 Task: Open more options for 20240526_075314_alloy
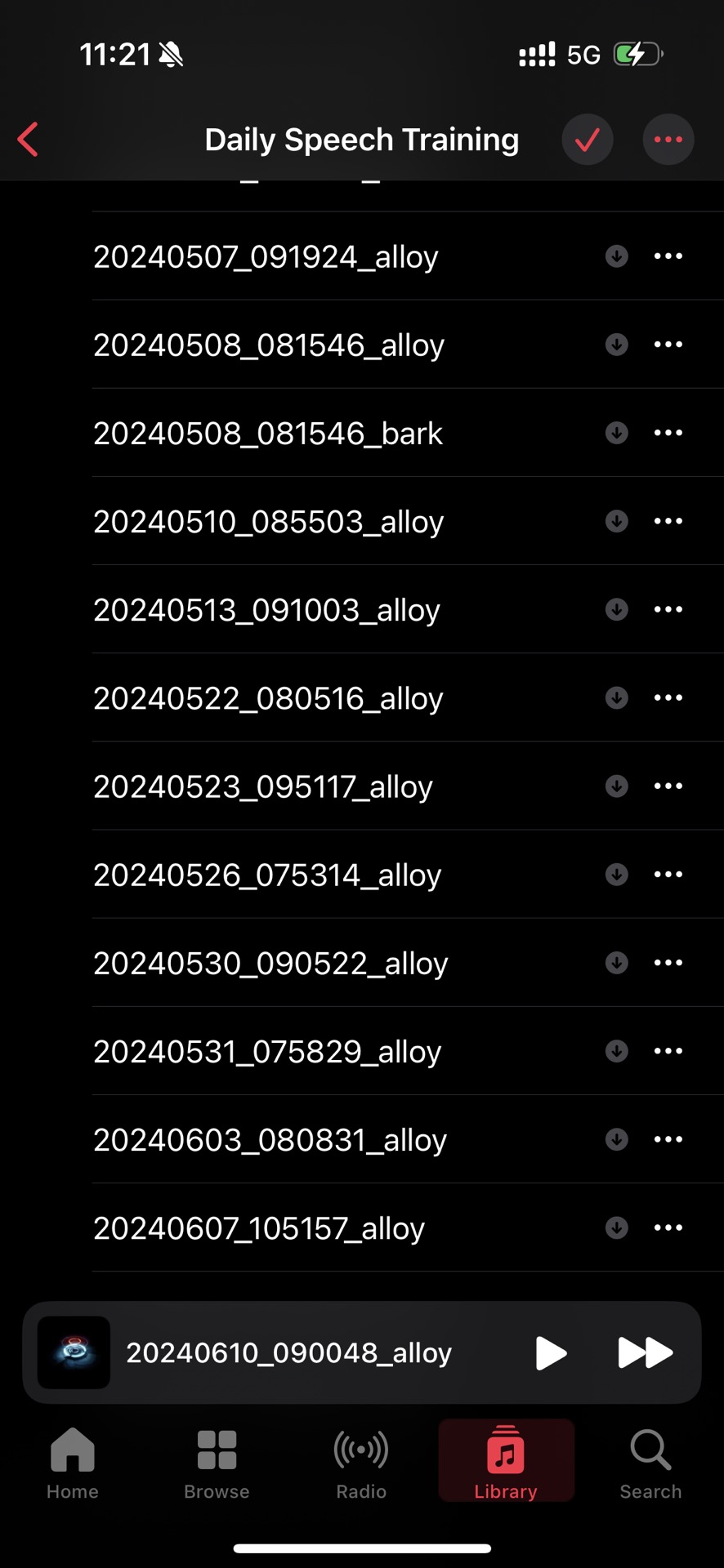click(668, 875)
